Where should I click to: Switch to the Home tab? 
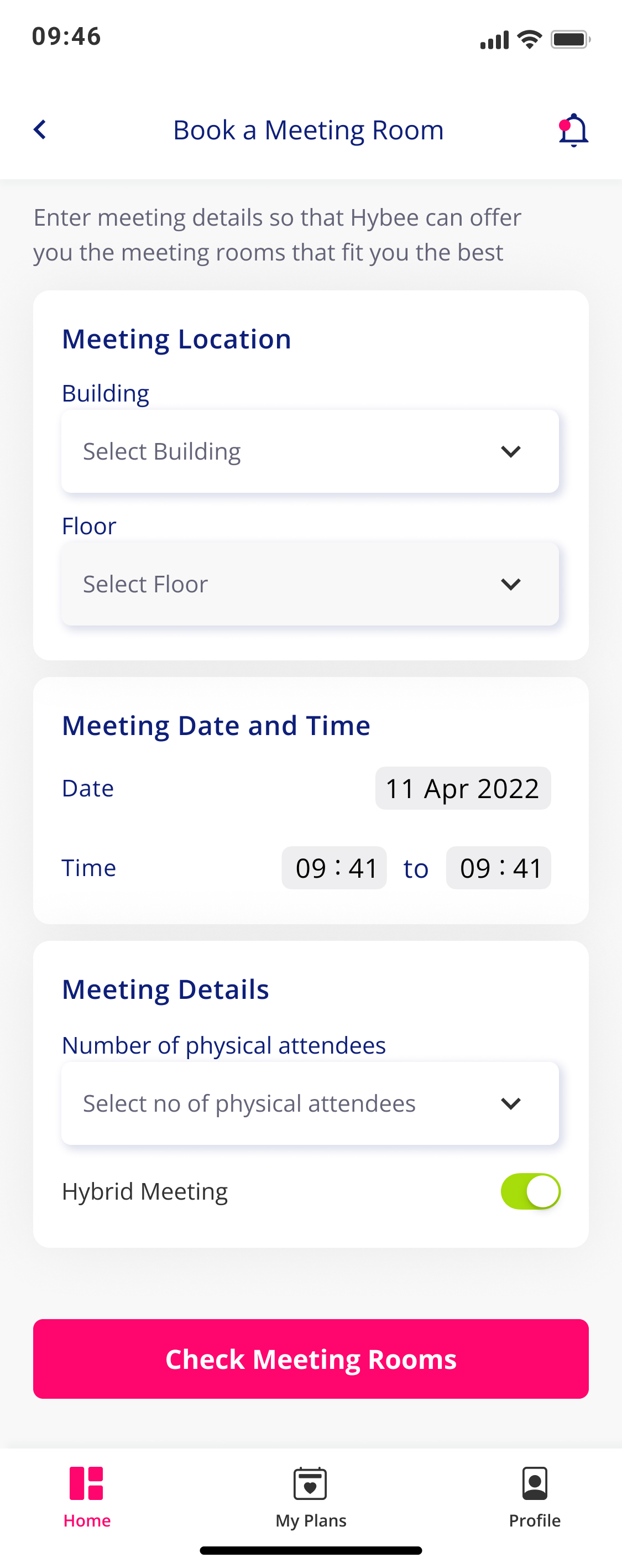click(87, 1497)
